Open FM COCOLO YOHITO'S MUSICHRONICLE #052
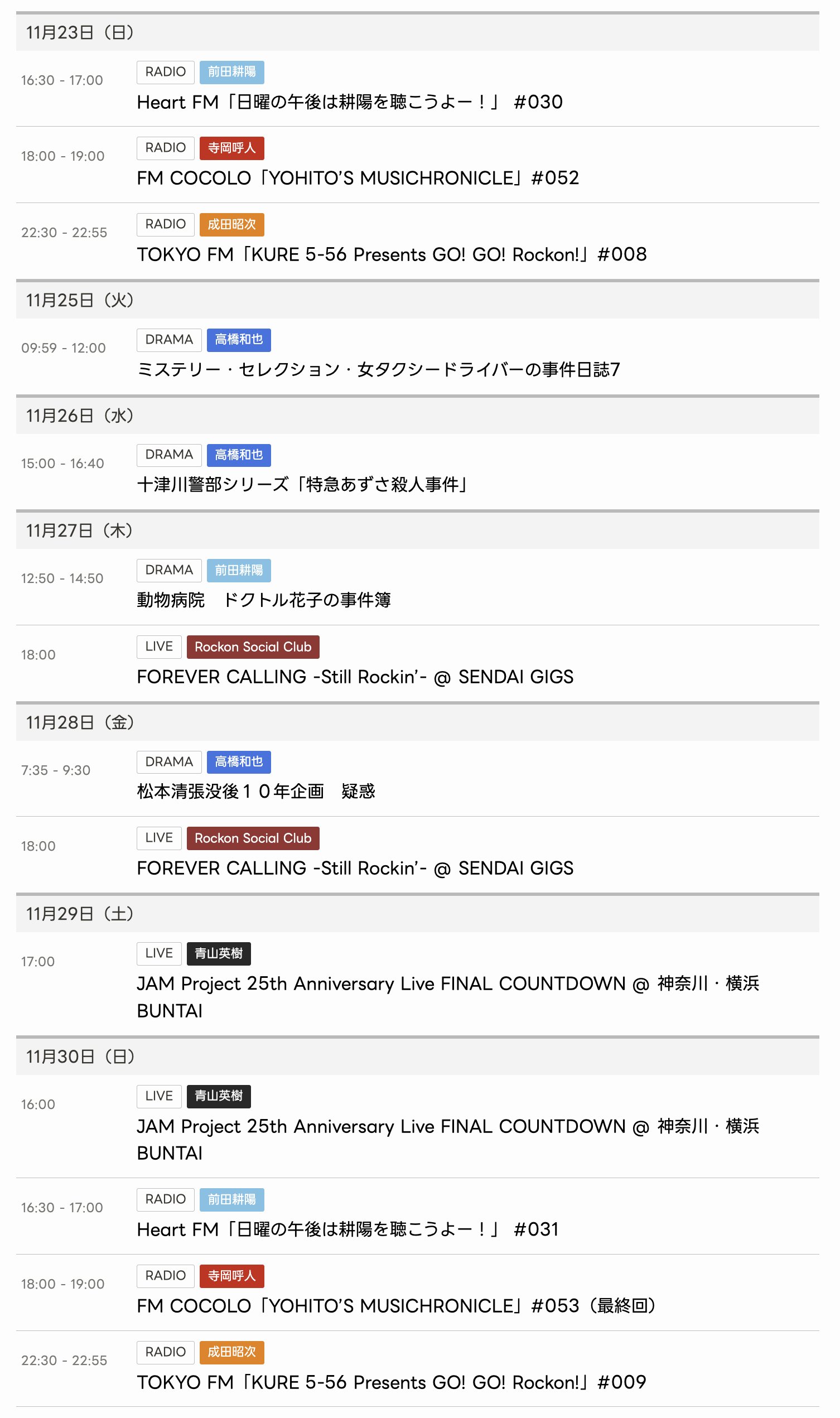The width and height of the screenshot is (840, 1418). click(358, 179)
